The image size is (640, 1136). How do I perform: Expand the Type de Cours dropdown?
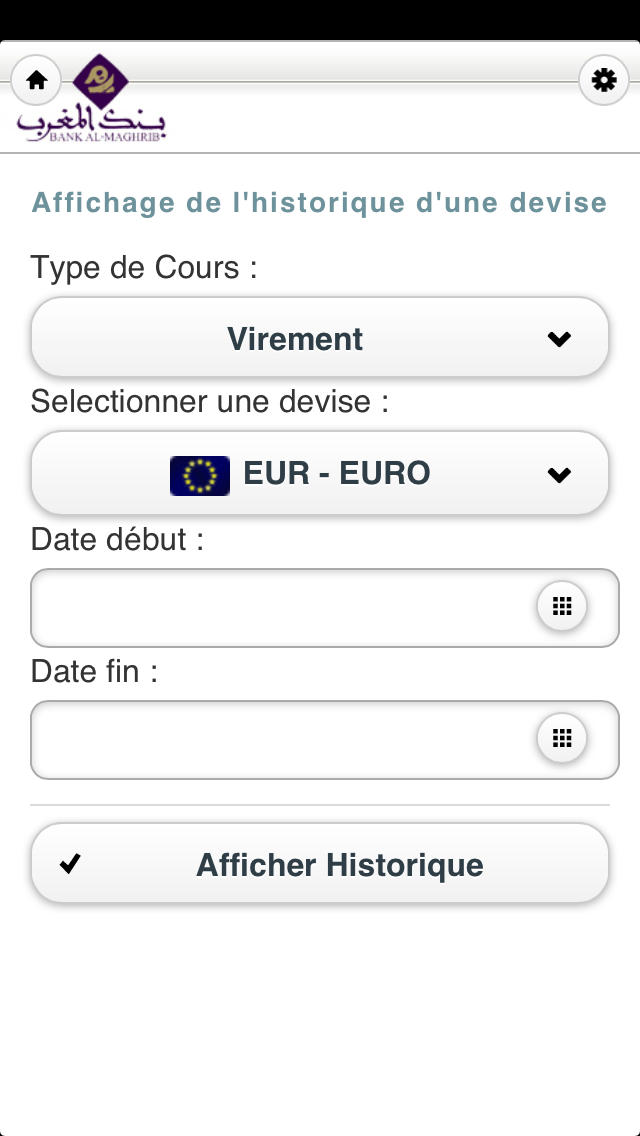[320, 338]
